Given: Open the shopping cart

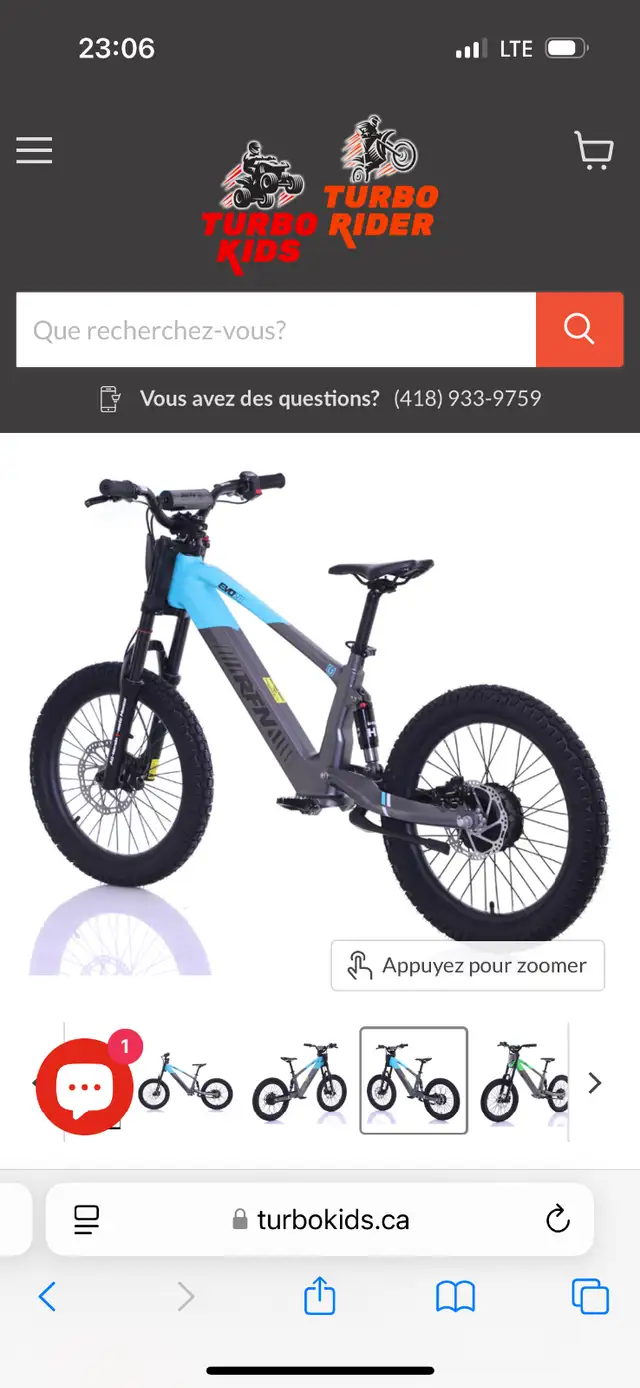Looking at the screenshot, I should 594,151.
